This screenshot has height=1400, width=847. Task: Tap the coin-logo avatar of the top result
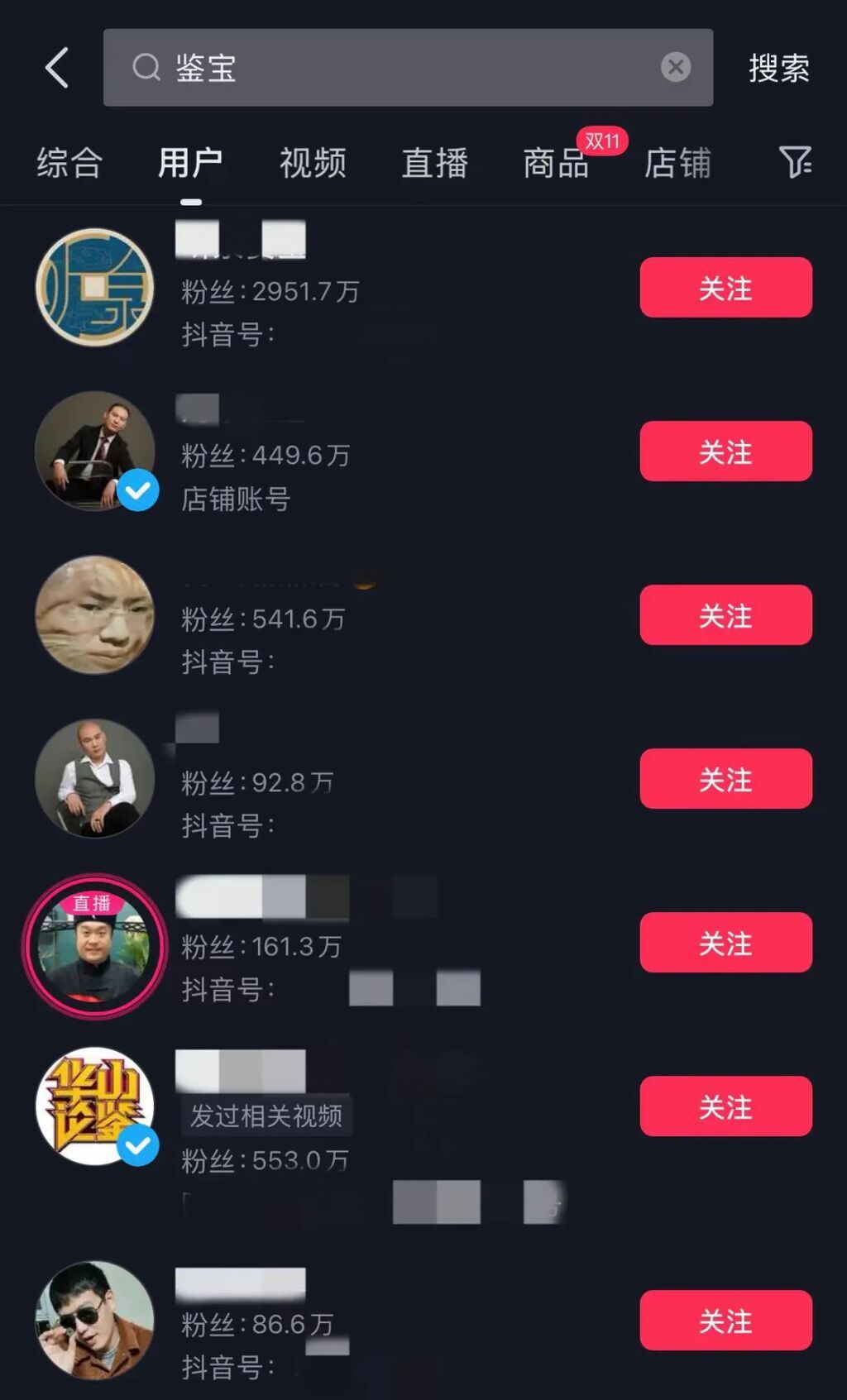[x=93, y=287]
